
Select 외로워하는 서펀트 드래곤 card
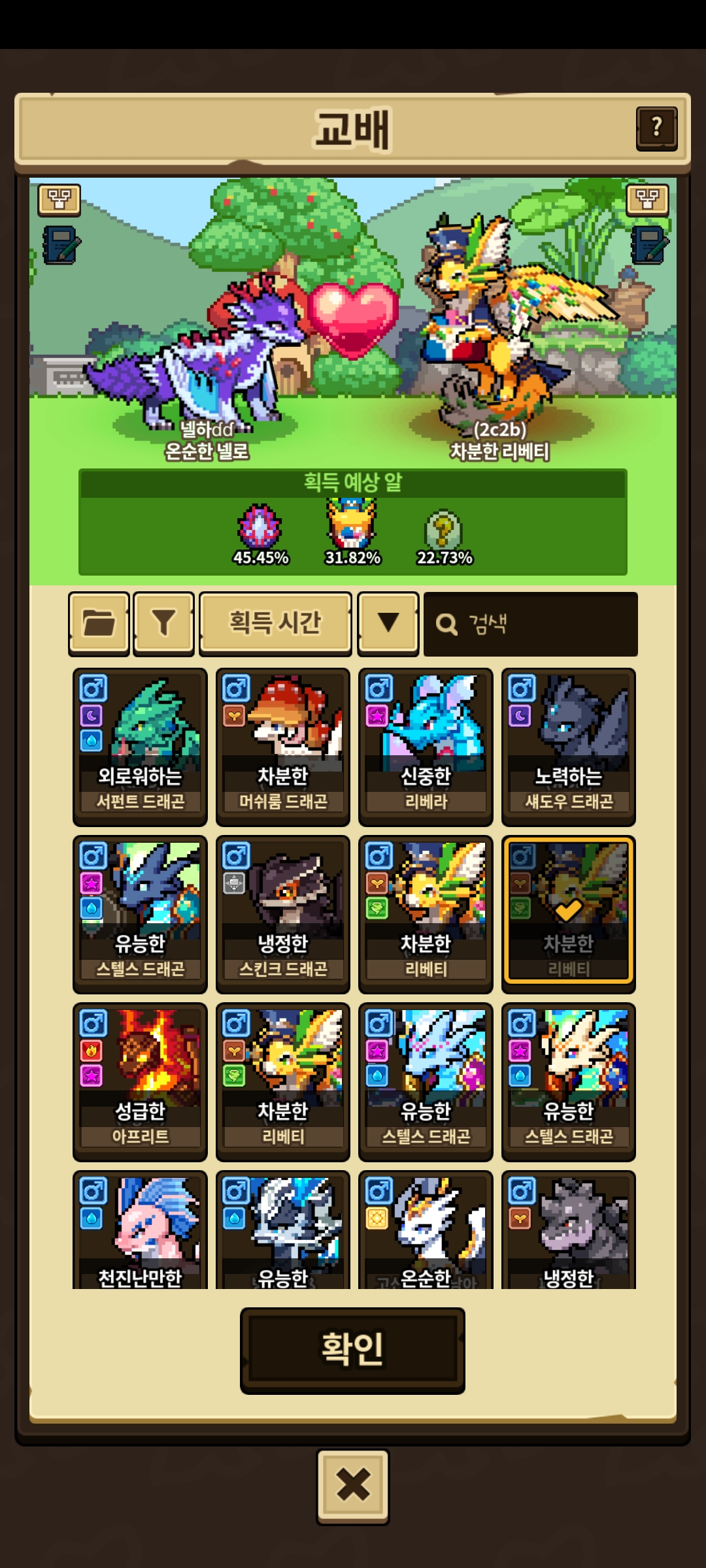pos(140,746)
